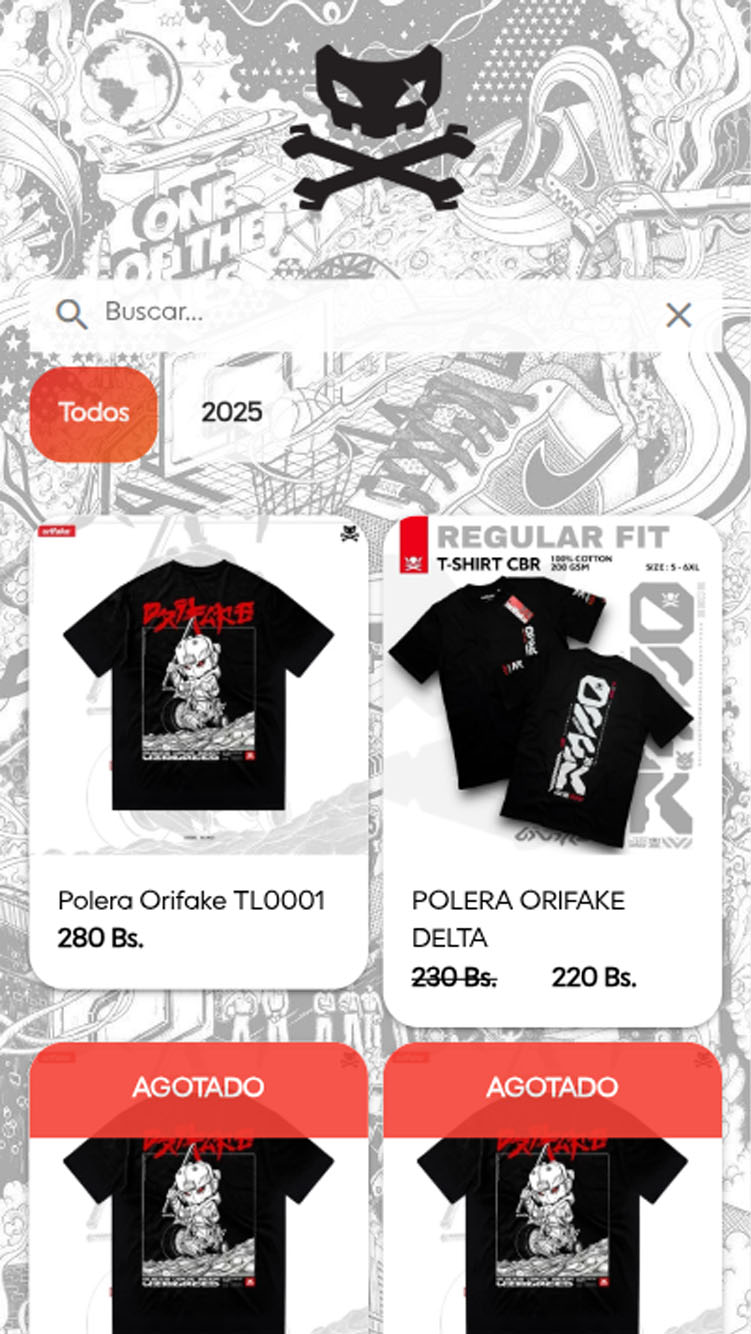
Task: Switch to the 2025 category
Action: pos(232,413)
